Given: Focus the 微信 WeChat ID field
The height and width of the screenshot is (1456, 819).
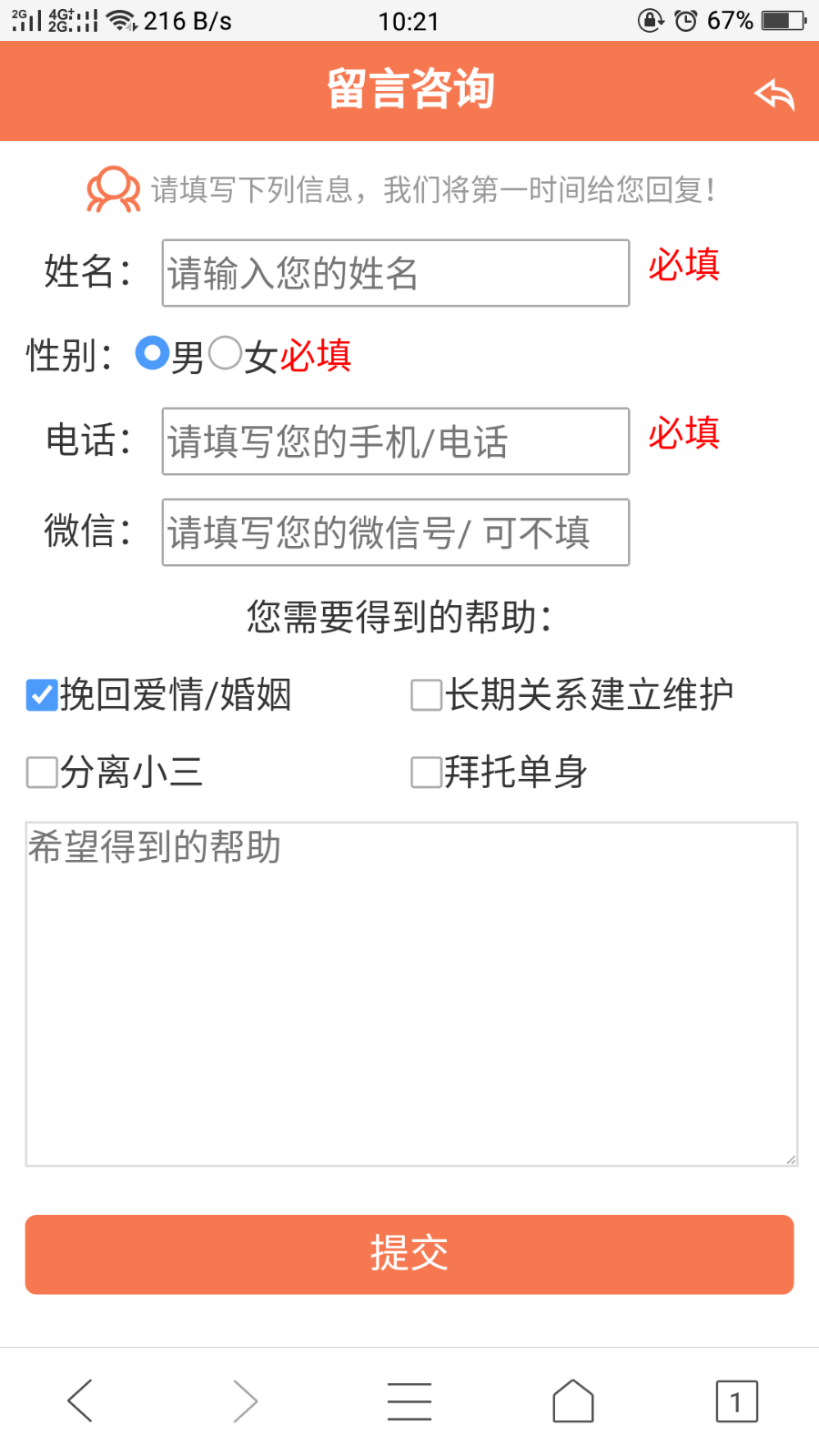Looking at the screenshot, I should tap(395, 532).
